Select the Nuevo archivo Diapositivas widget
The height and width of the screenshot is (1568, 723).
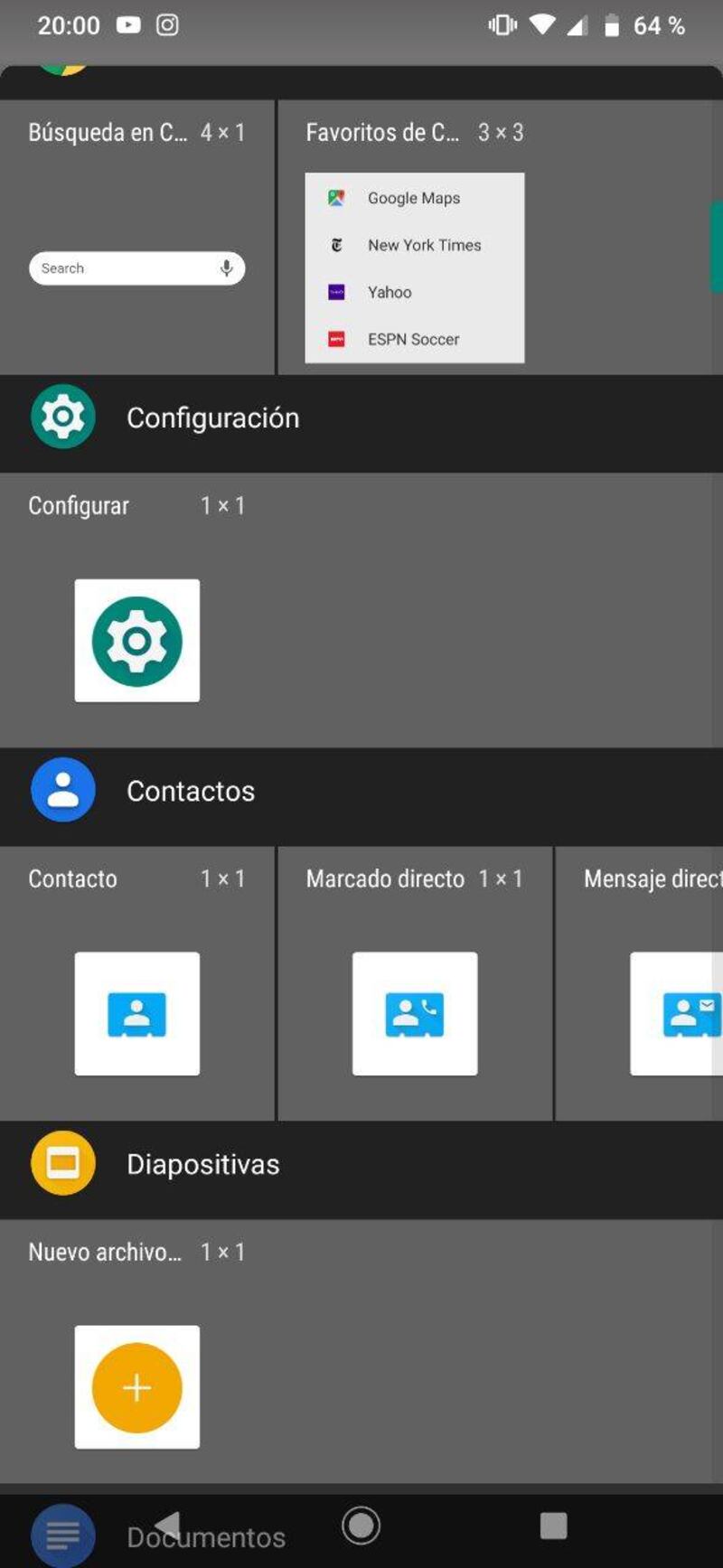pyautogui.click(x=137, y=1386)
